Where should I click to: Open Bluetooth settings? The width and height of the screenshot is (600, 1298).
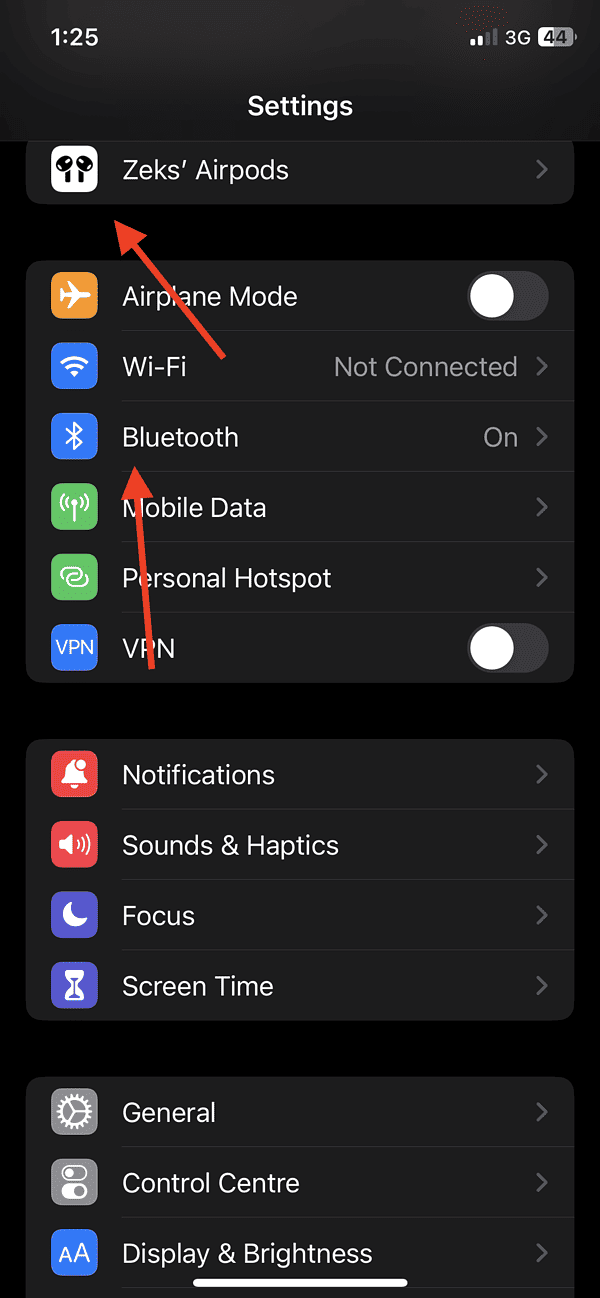300,437
